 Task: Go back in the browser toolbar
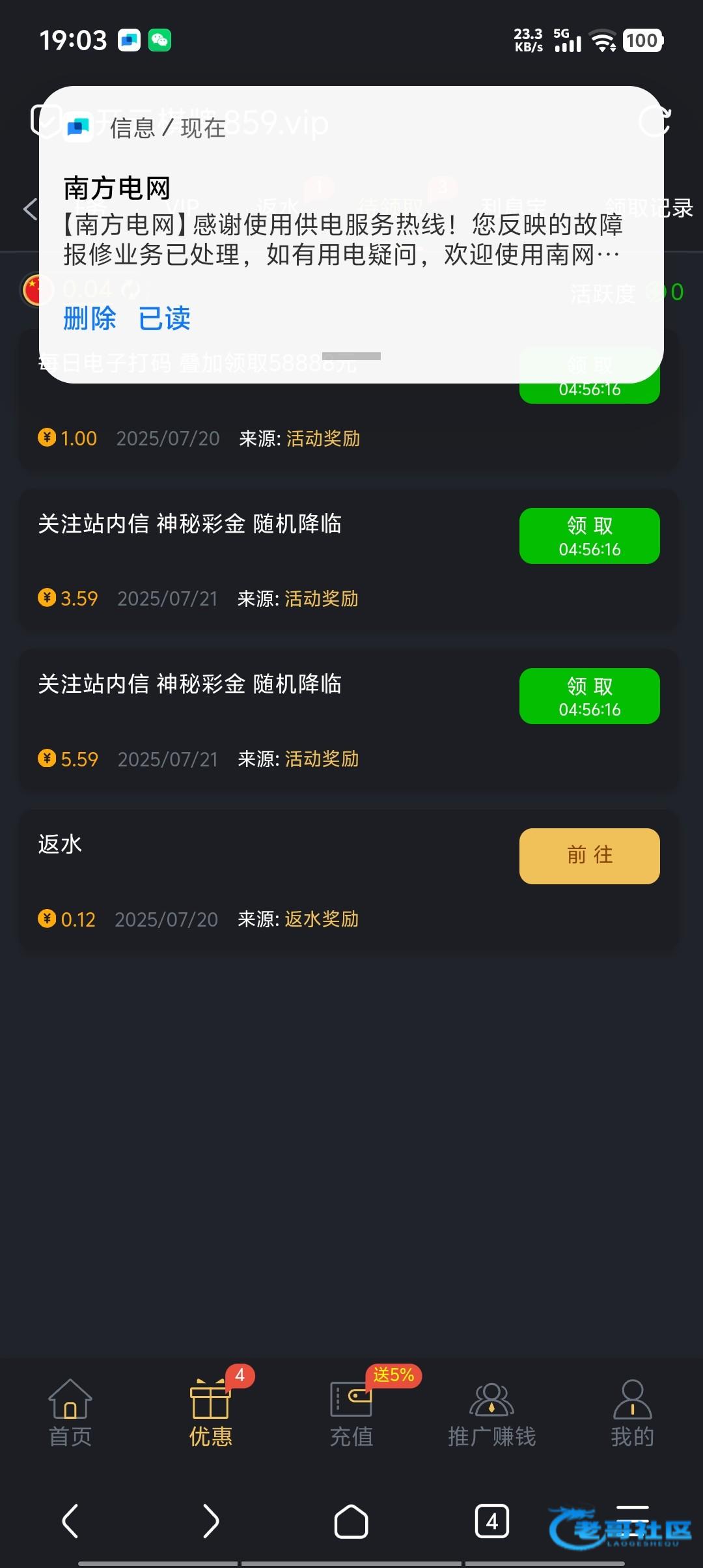point(70,1521)
